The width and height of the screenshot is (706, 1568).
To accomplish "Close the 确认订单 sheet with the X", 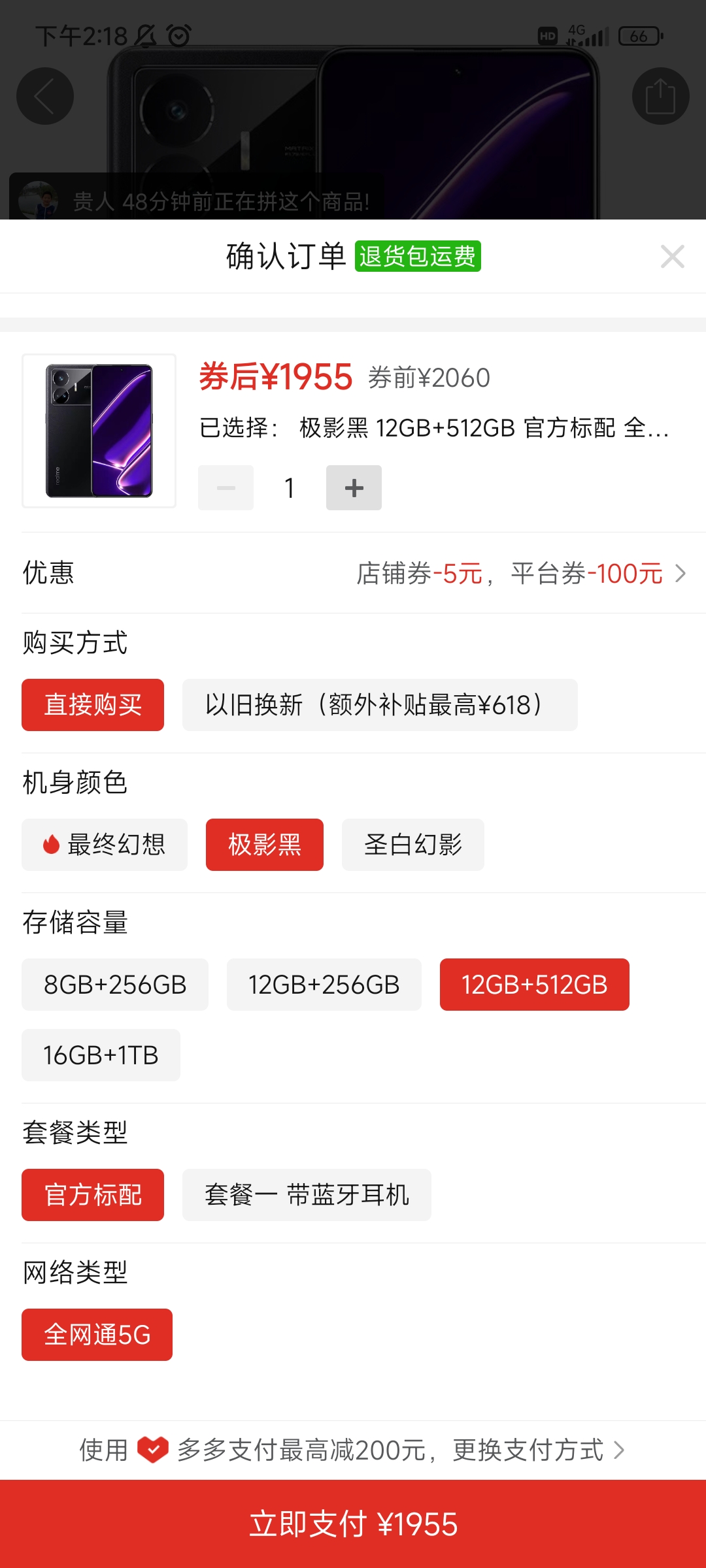I will [672, 256].
